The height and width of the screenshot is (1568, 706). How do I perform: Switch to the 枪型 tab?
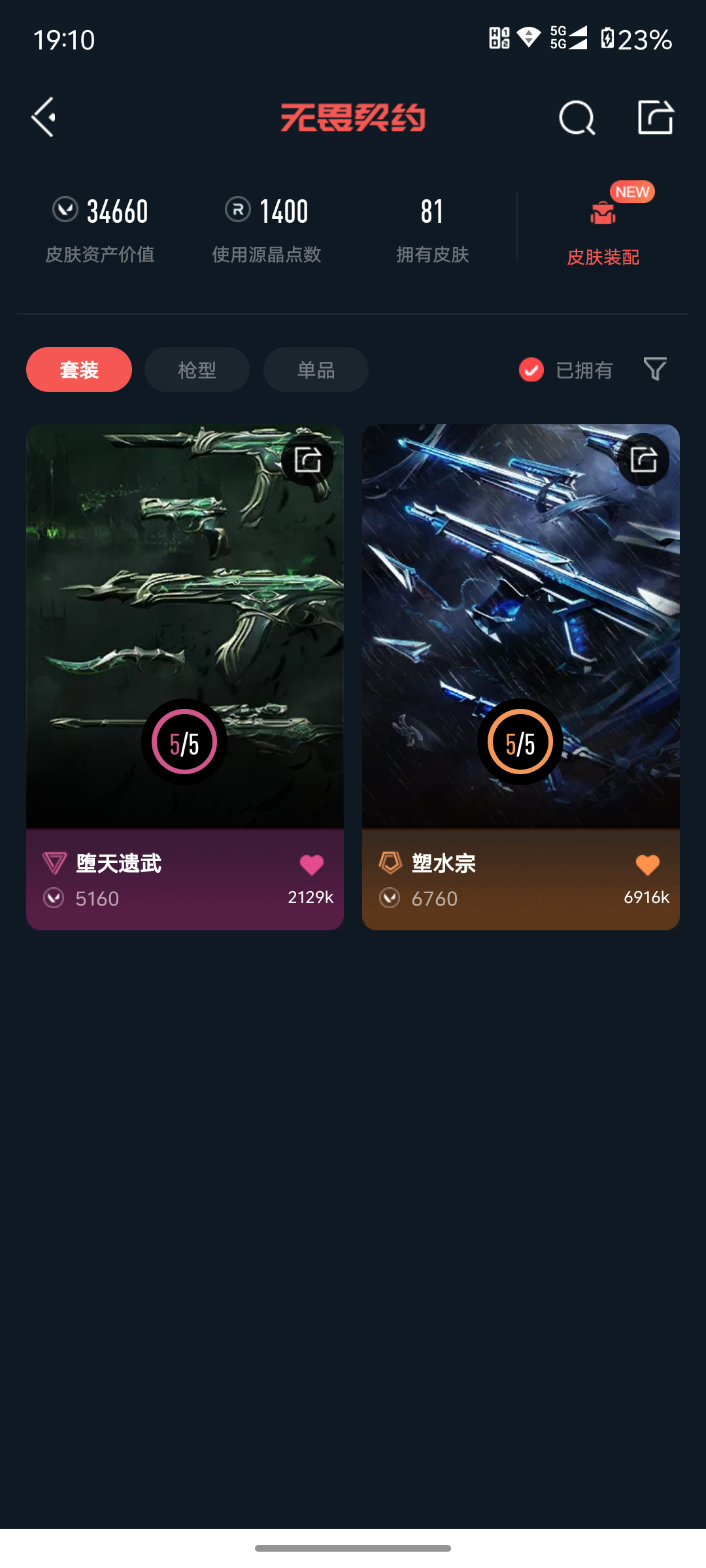(x=197, y=370)
